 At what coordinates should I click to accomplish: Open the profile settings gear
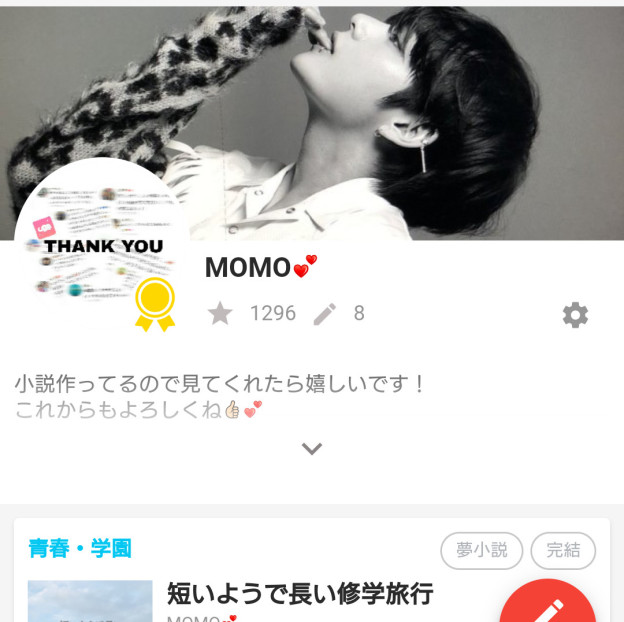[575, 315]
